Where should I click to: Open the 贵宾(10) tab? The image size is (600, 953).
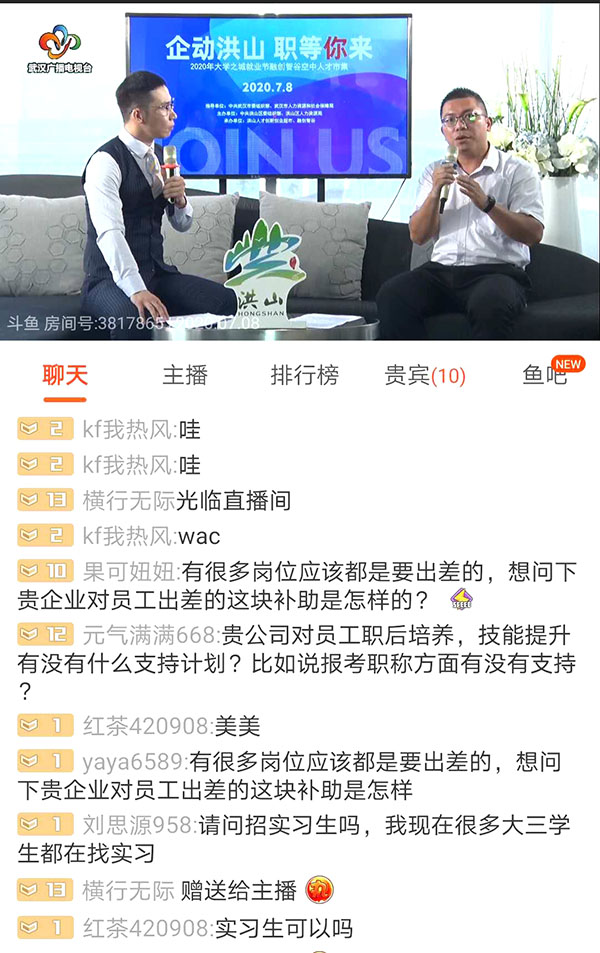[425, 376]
